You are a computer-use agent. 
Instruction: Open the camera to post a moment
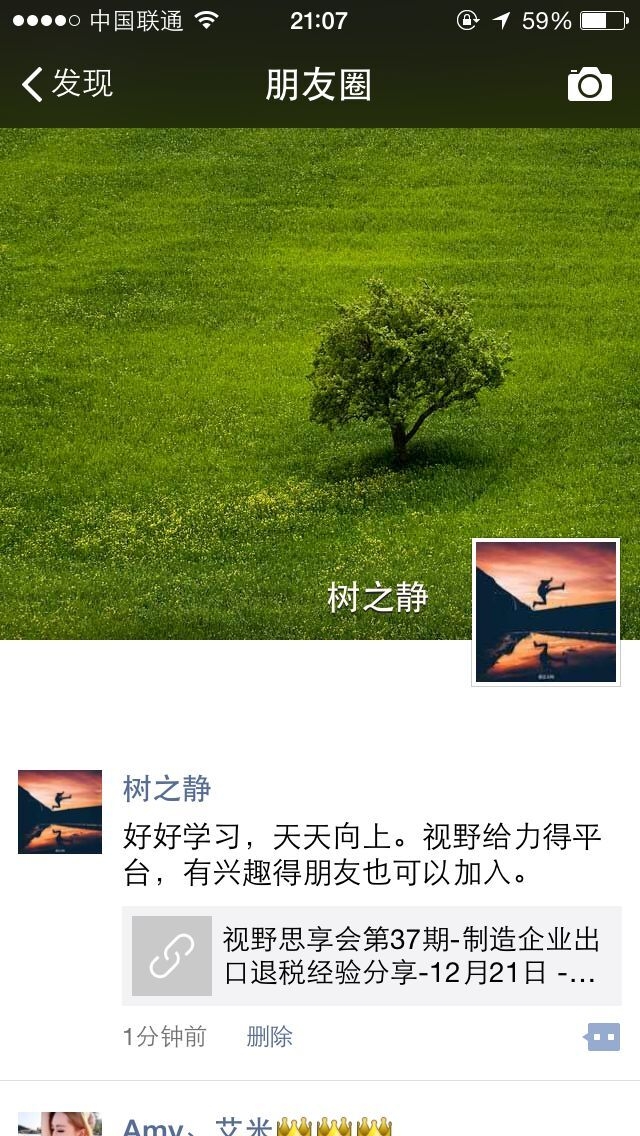tap(589, 85)
